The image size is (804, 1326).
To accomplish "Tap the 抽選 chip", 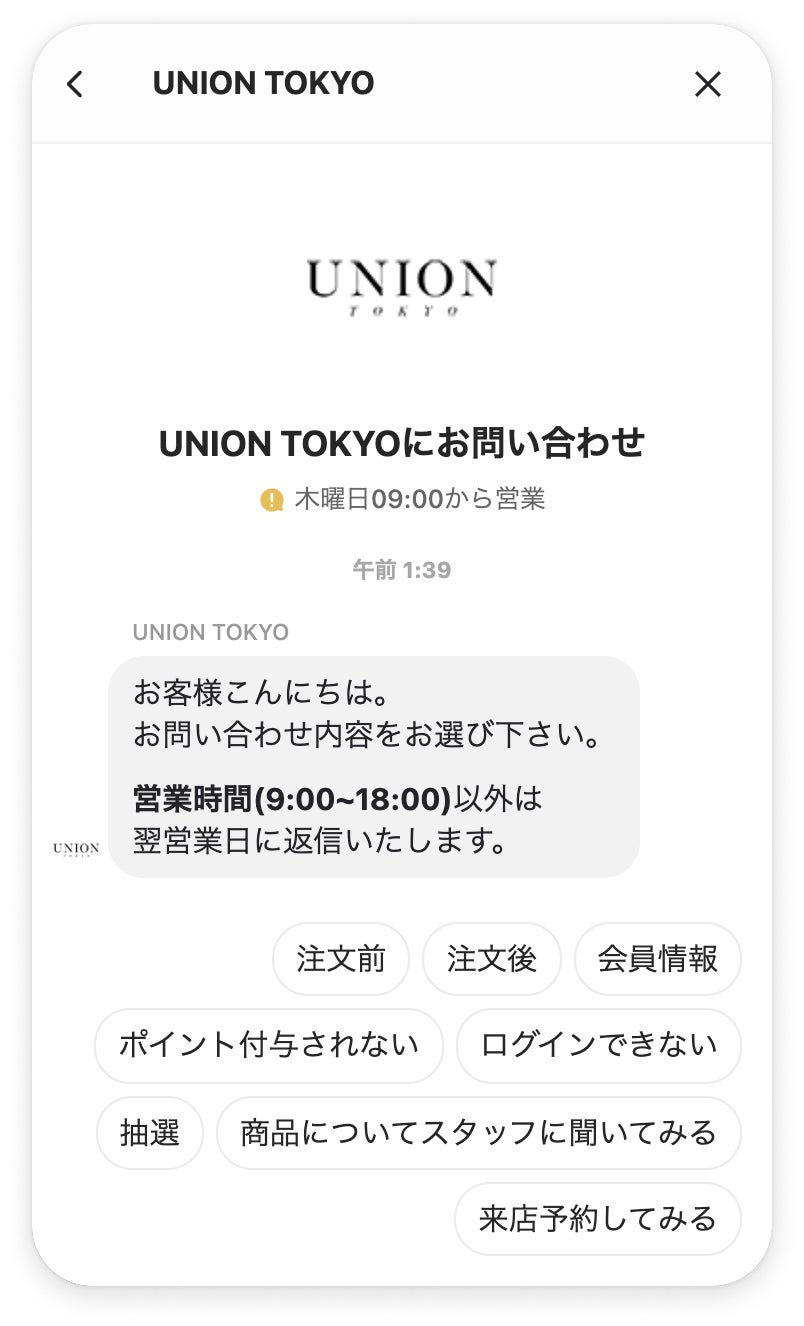I will click(x=150, y=1133).
